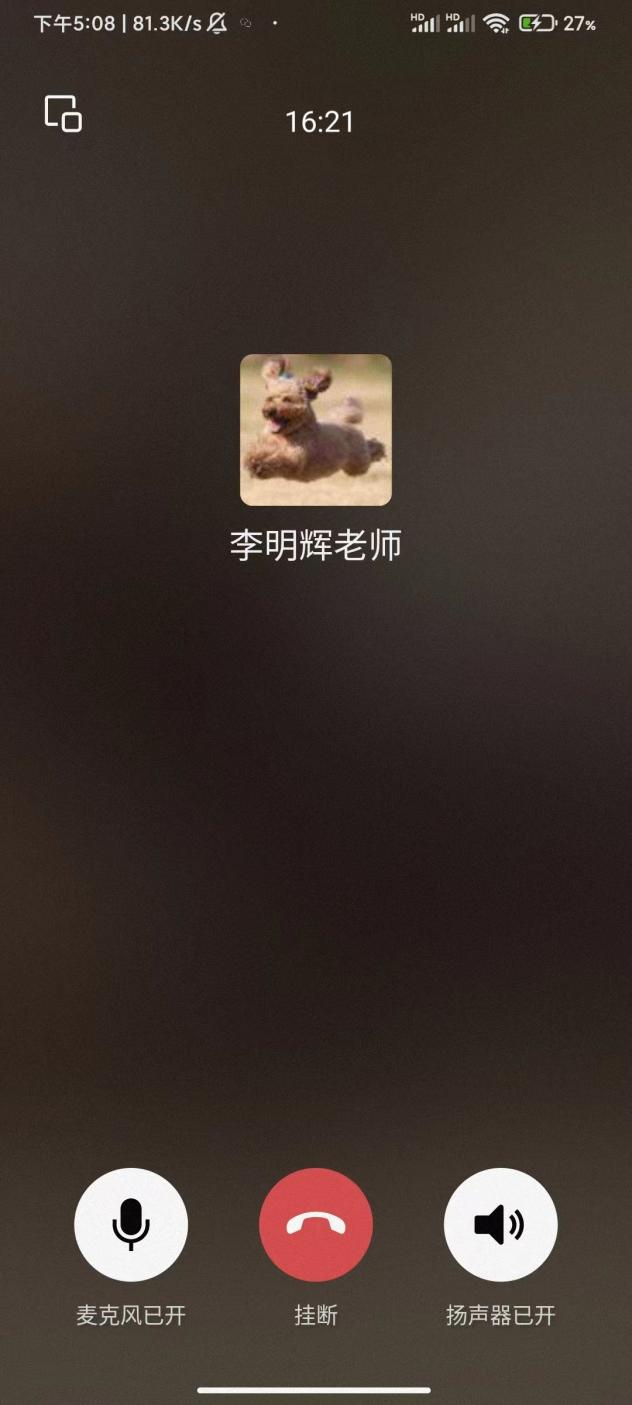The width and height of the screenshot is (632, 1405).
Task: Turn off the speaker
Action: pyautogui.click(x=500, y=1224)
